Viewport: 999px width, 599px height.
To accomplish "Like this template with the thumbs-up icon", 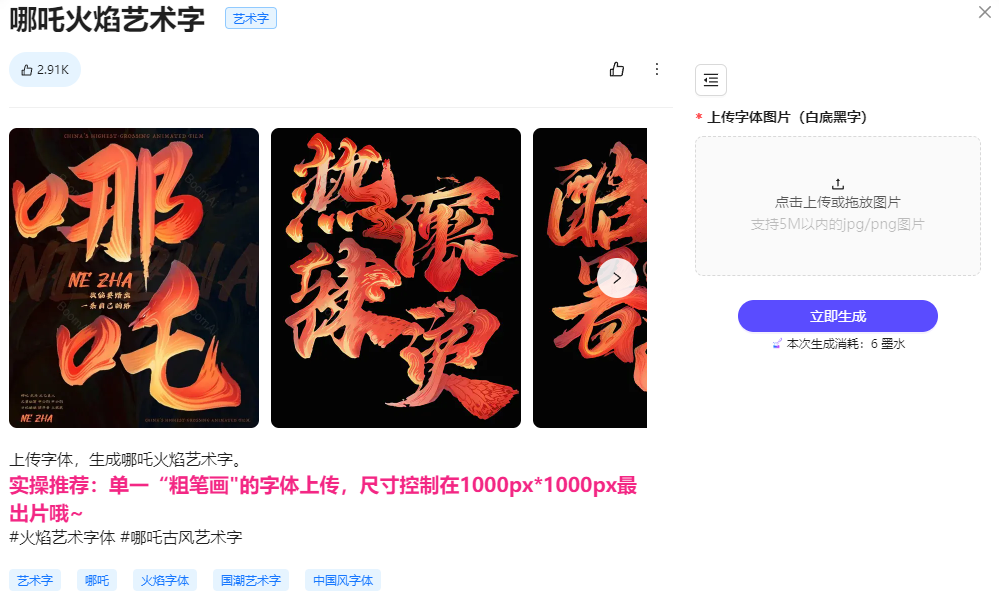I will (617, 69).
